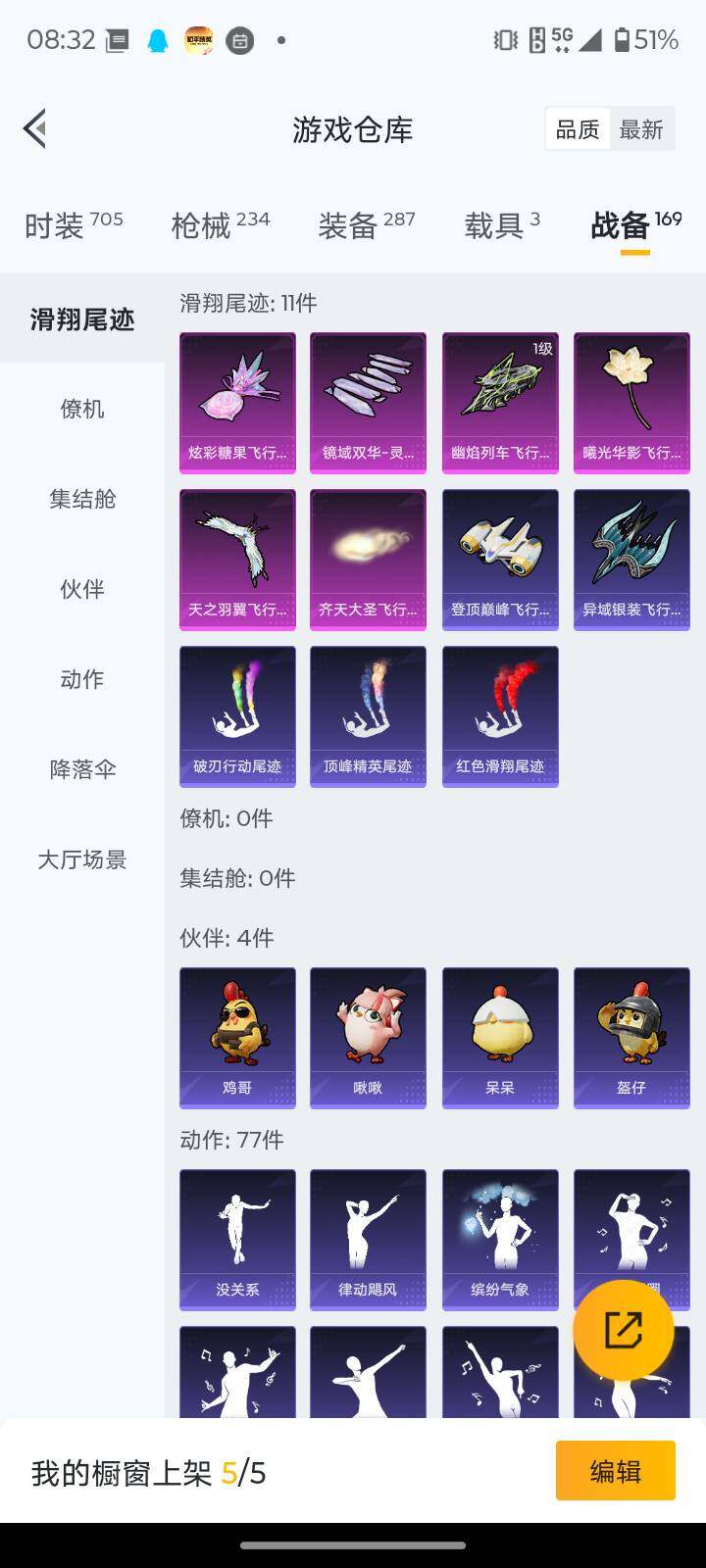Select 僚机 in the side menu

point(82,409)
